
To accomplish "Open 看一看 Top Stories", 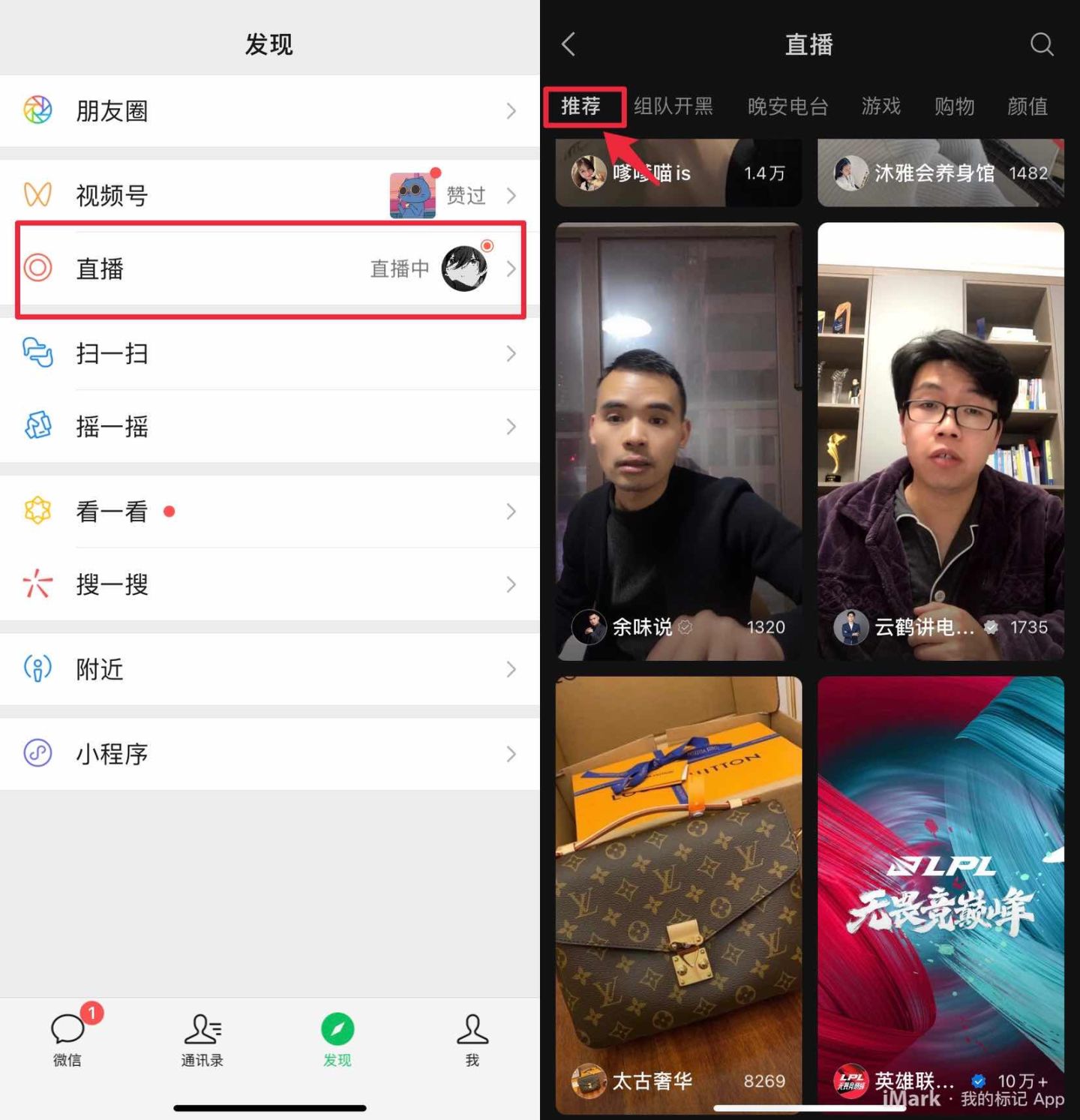I will pyautogui.click(x=268, y=512).
